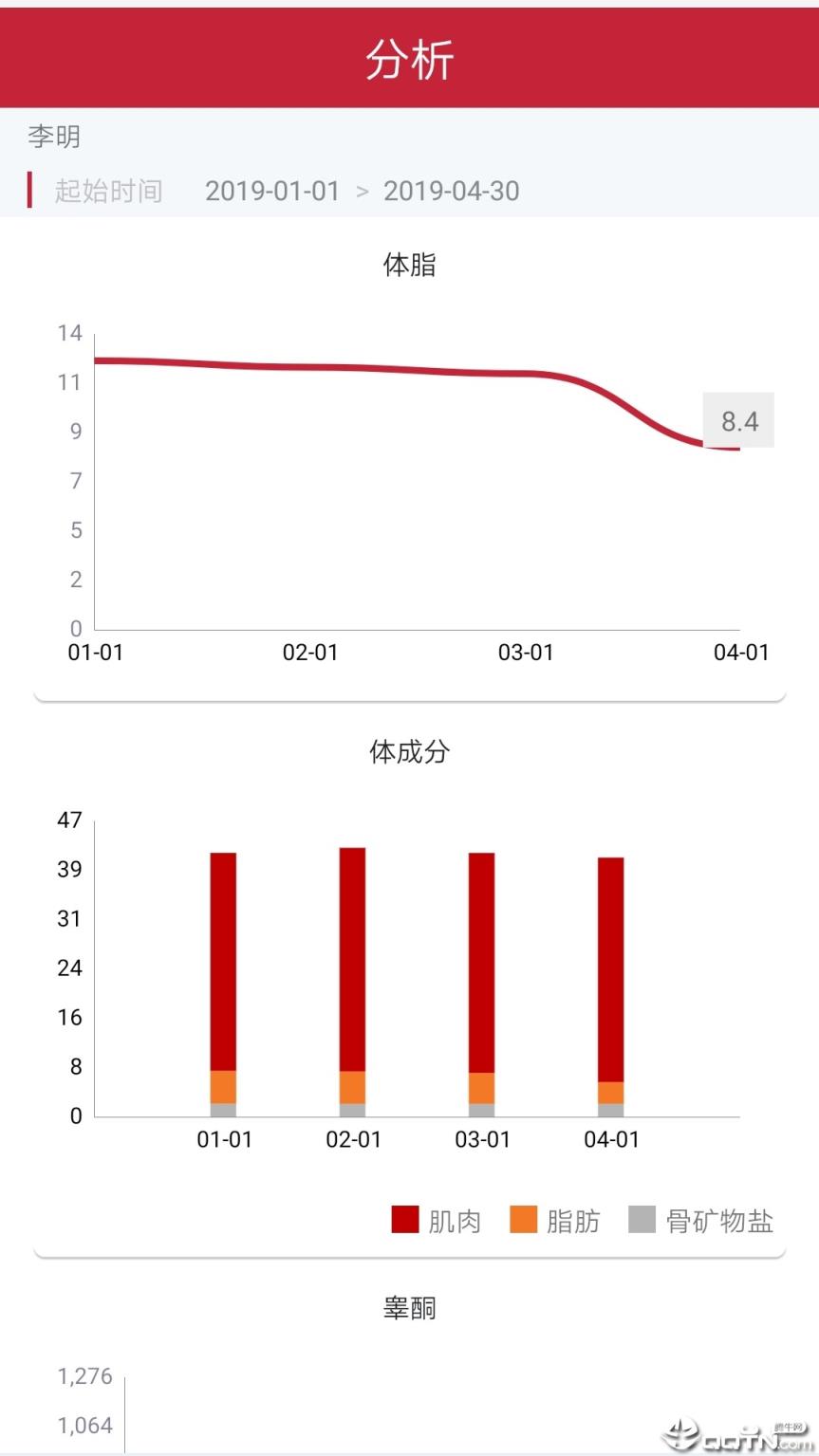The width and height of the screenshot is (819, 1456).
Task: Click the user name 李明
Action: 52,137
